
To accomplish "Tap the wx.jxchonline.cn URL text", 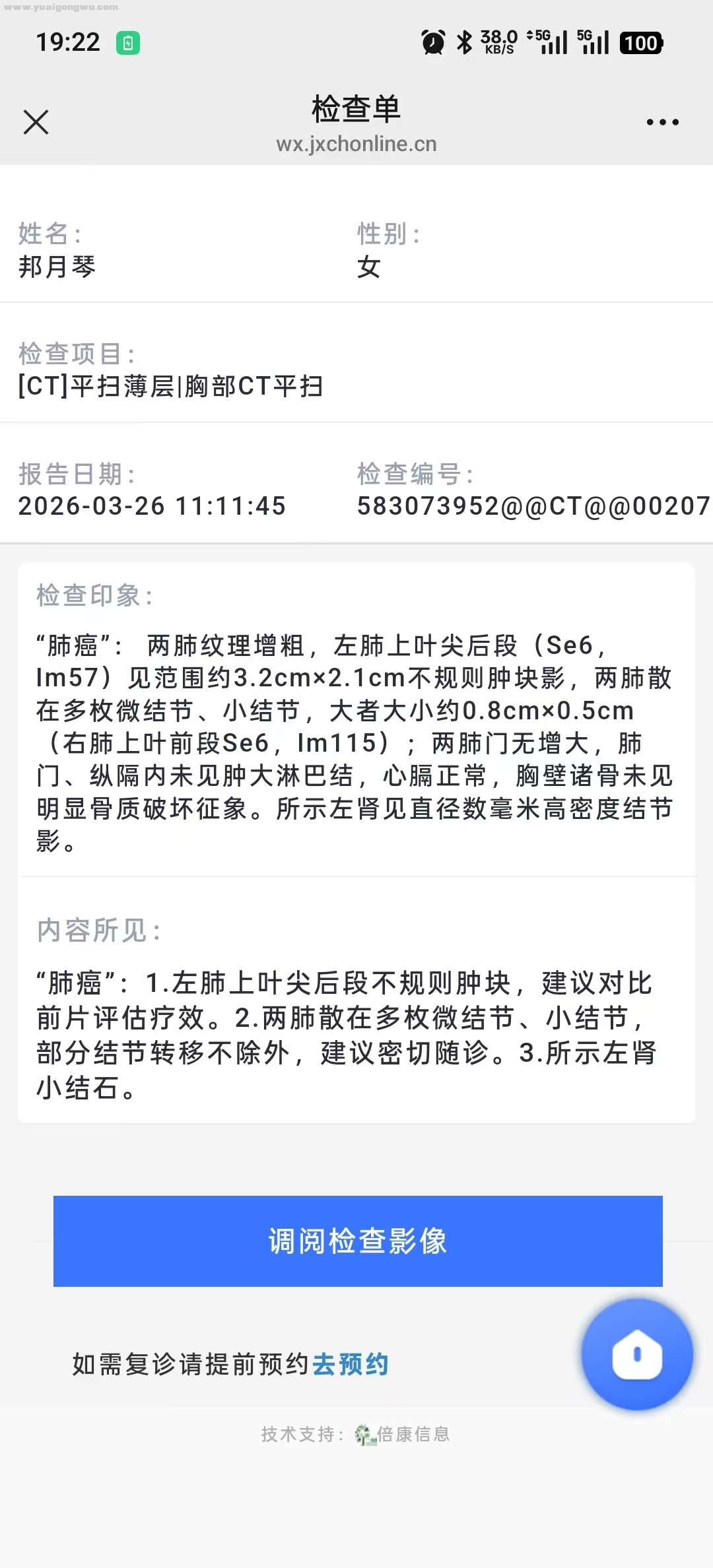I will (356, 145).
